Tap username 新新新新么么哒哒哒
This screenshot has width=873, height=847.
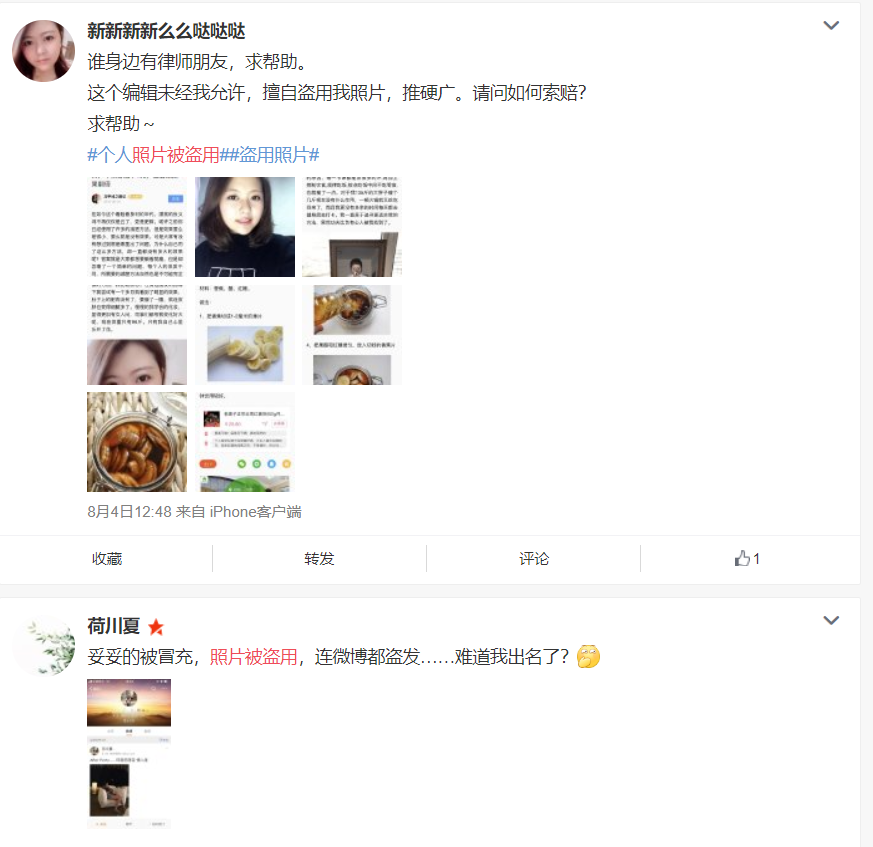166,31
